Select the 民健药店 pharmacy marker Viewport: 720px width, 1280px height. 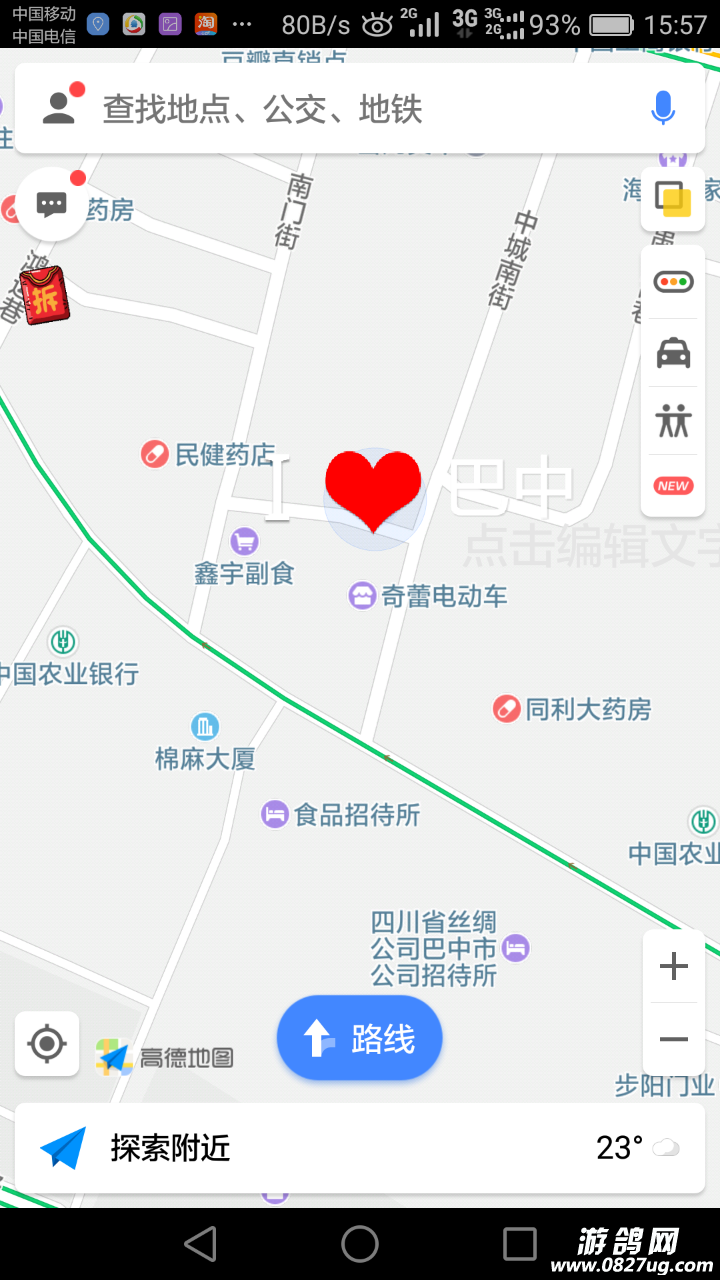pyautogui.click(x=155, y=454)
